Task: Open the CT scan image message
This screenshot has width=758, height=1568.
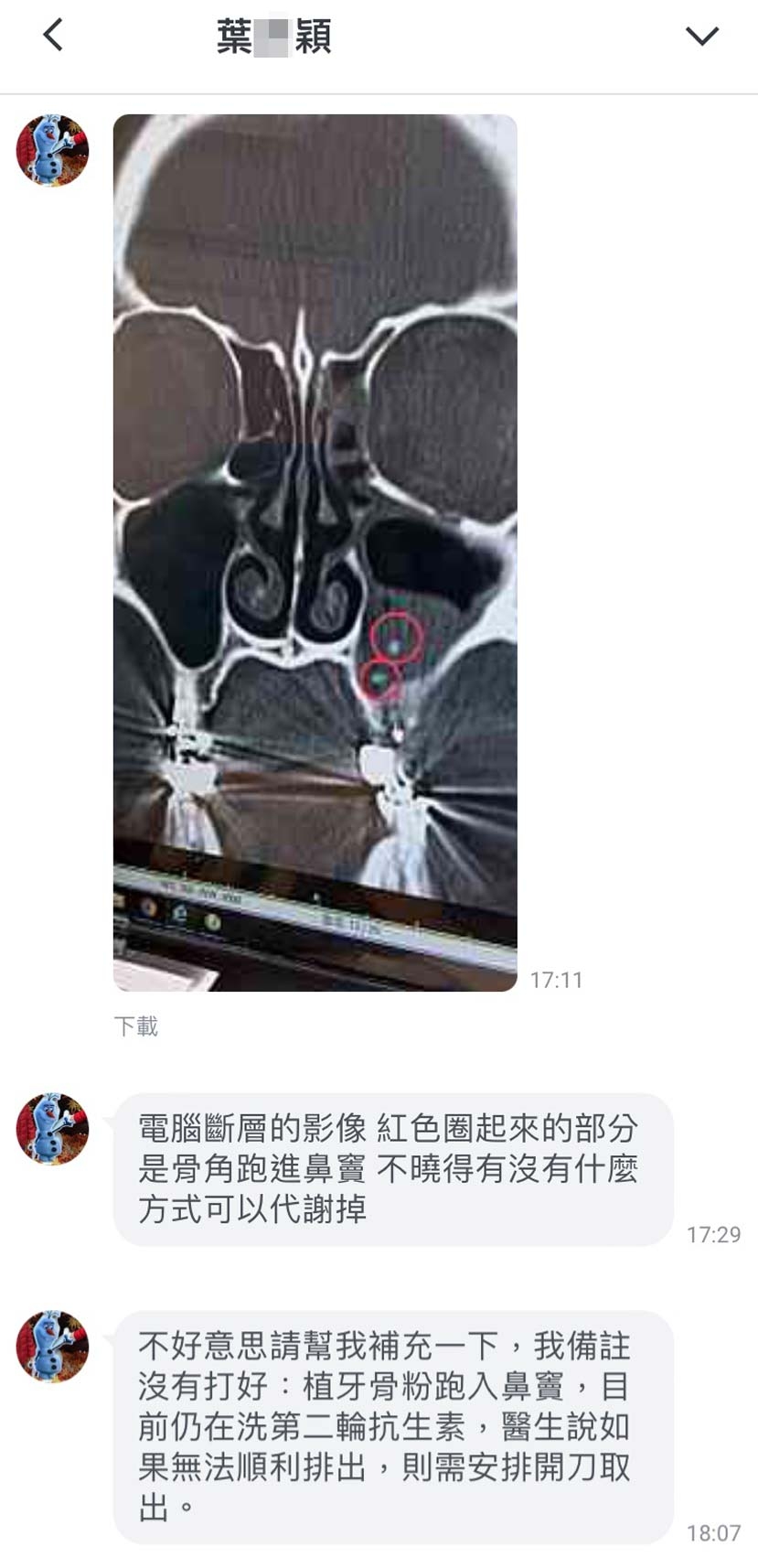Action: (315, 552)
